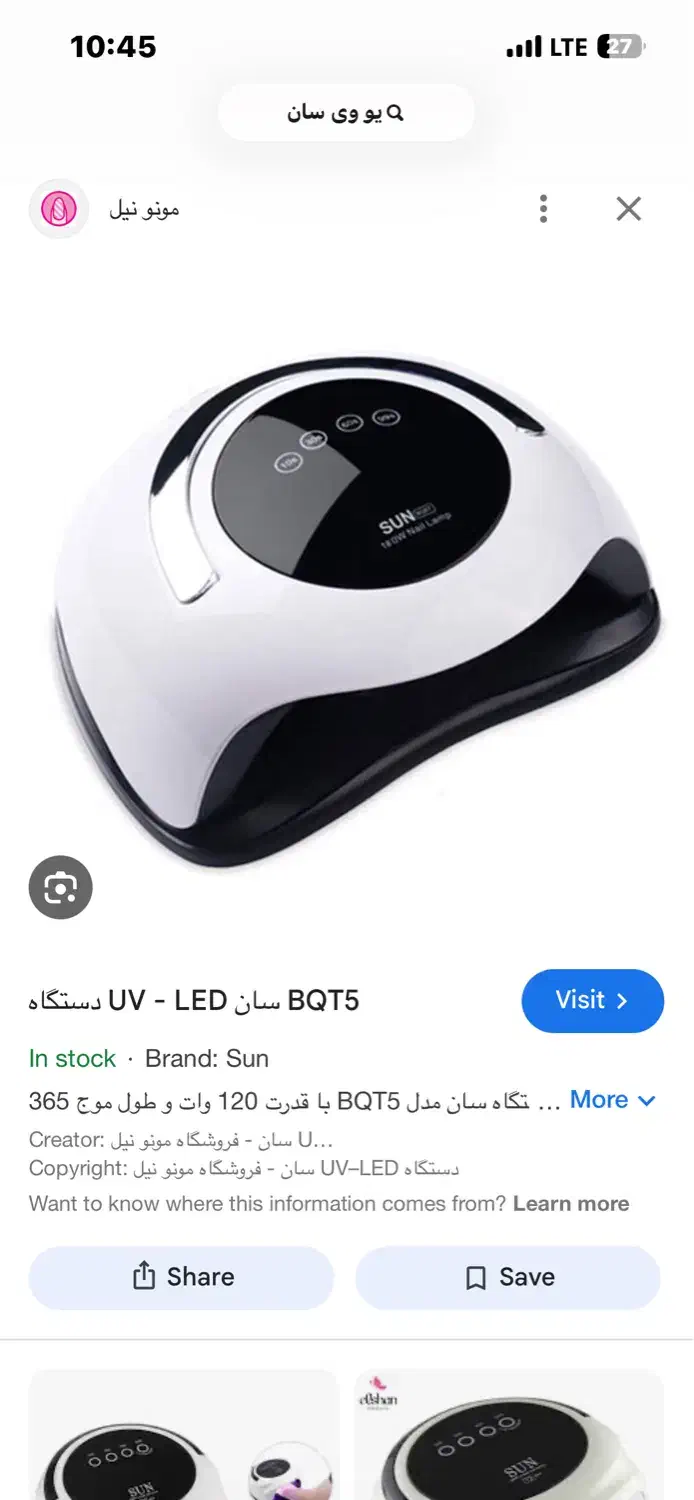Tap the search box with query یو وی سان
Image resolution: width=694 pixels, height=1500 pixels.
pyautogui.click(x=346, y=113)
